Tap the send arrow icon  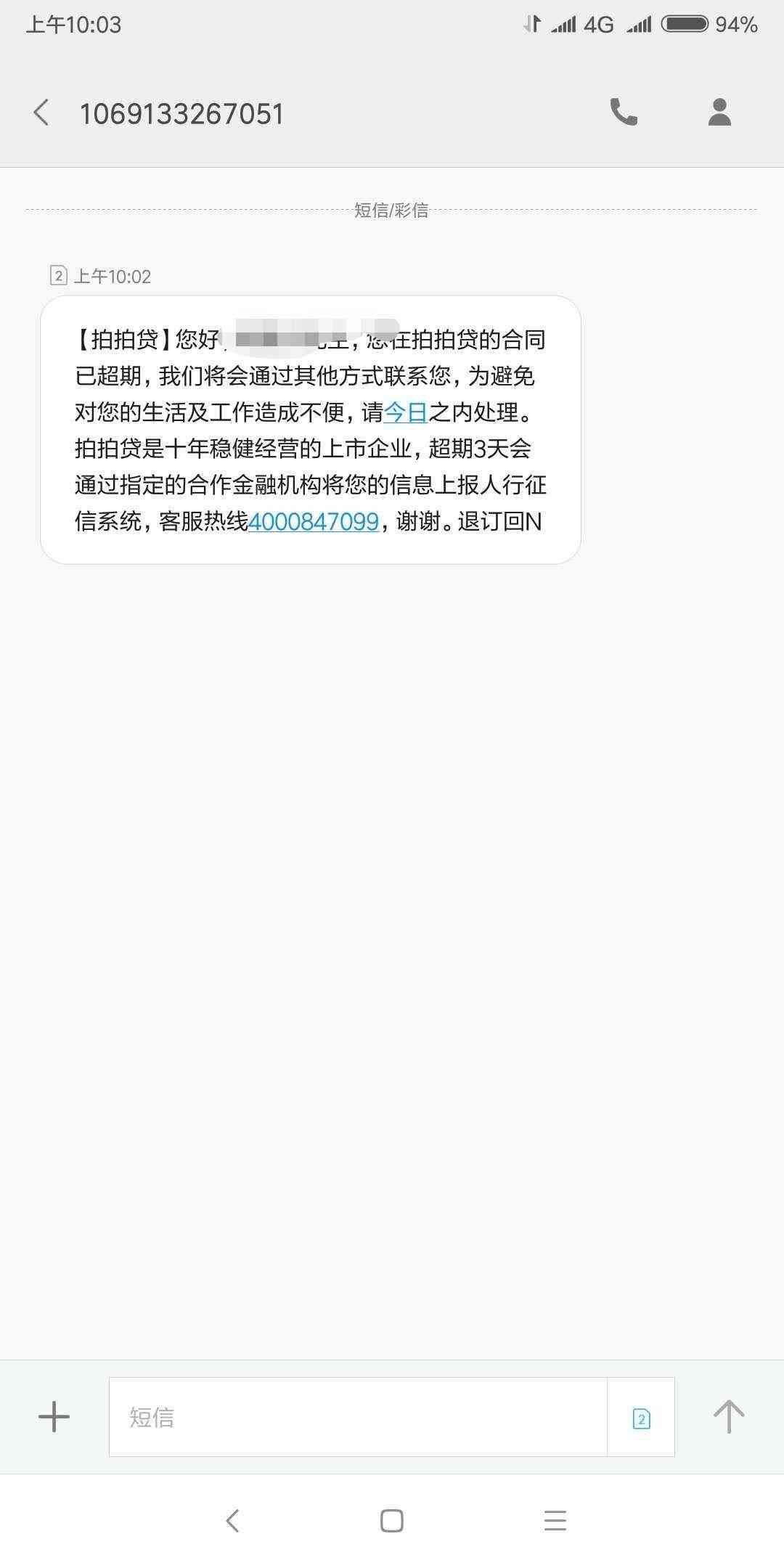point(730,1417)
